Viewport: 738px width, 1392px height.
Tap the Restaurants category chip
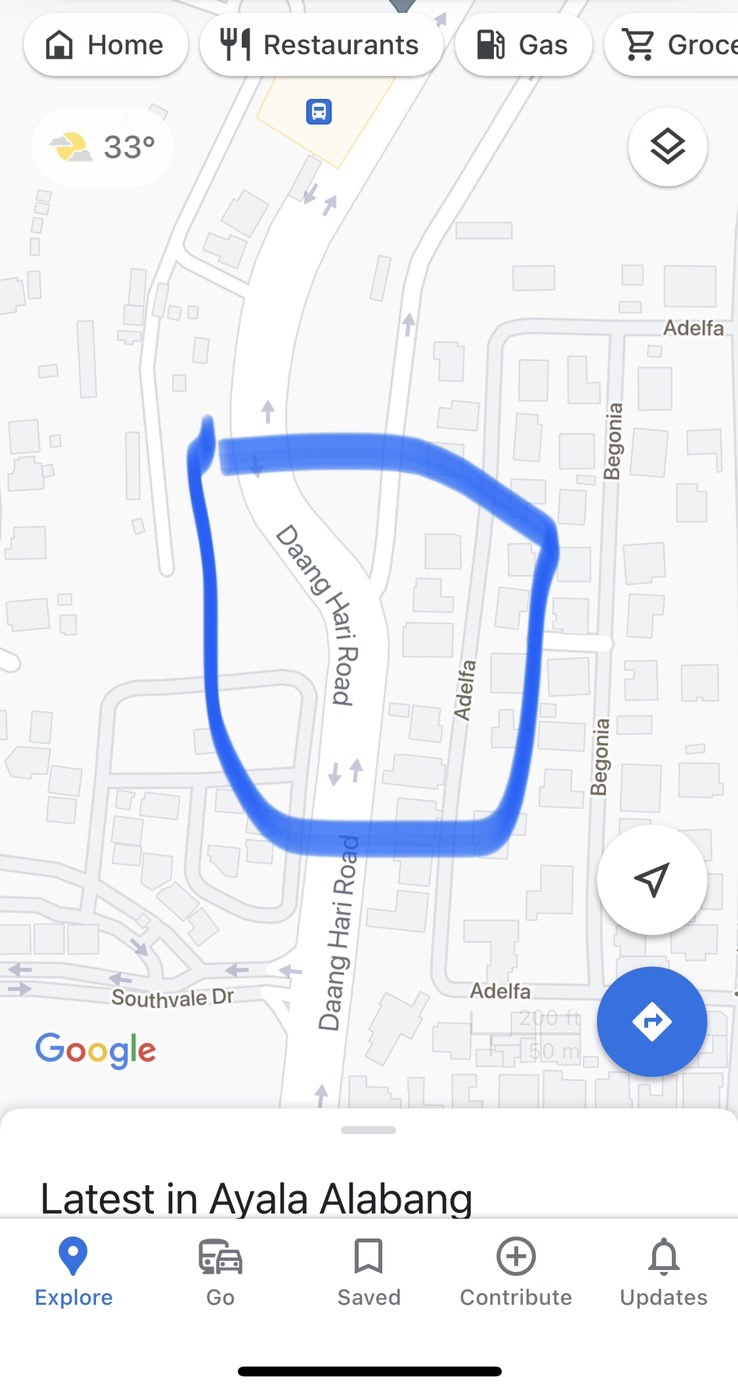(x=321, y=45)
